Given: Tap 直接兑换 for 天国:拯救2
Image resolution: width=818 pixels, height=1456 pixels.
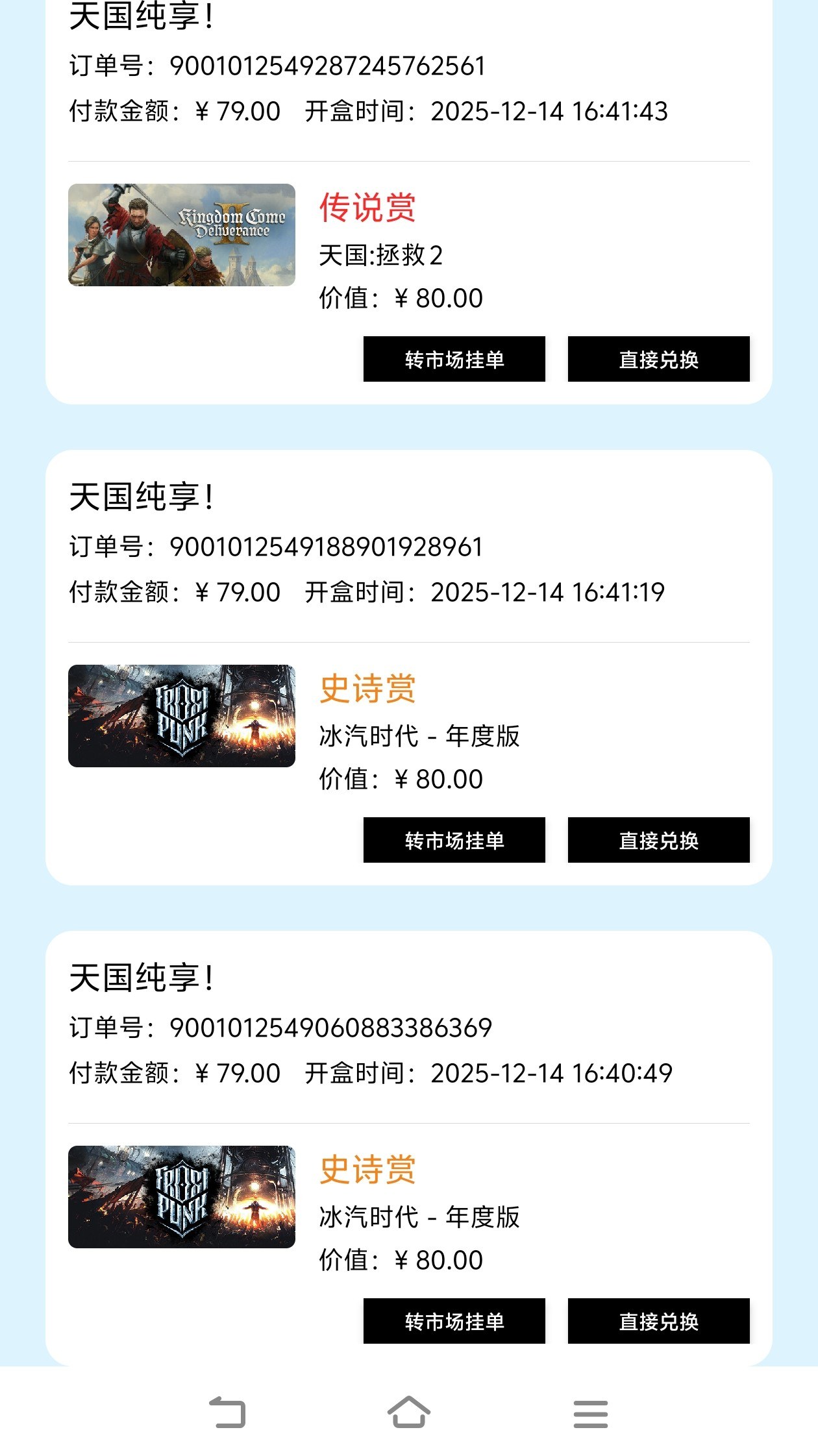Looking at the screenshot, I should tap(658, 359).
